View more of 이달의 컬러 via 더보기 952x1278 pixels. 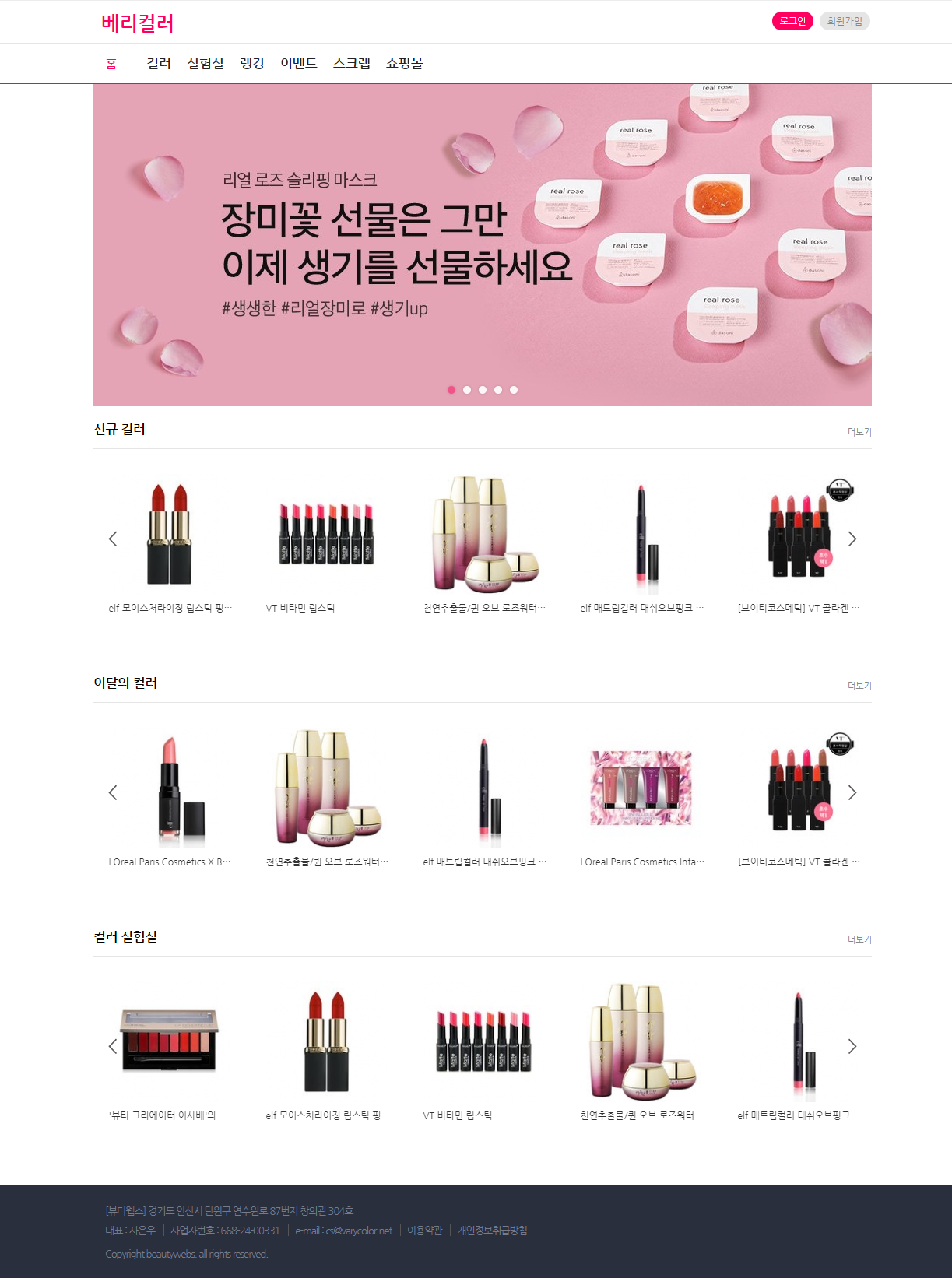pos(859,686)
